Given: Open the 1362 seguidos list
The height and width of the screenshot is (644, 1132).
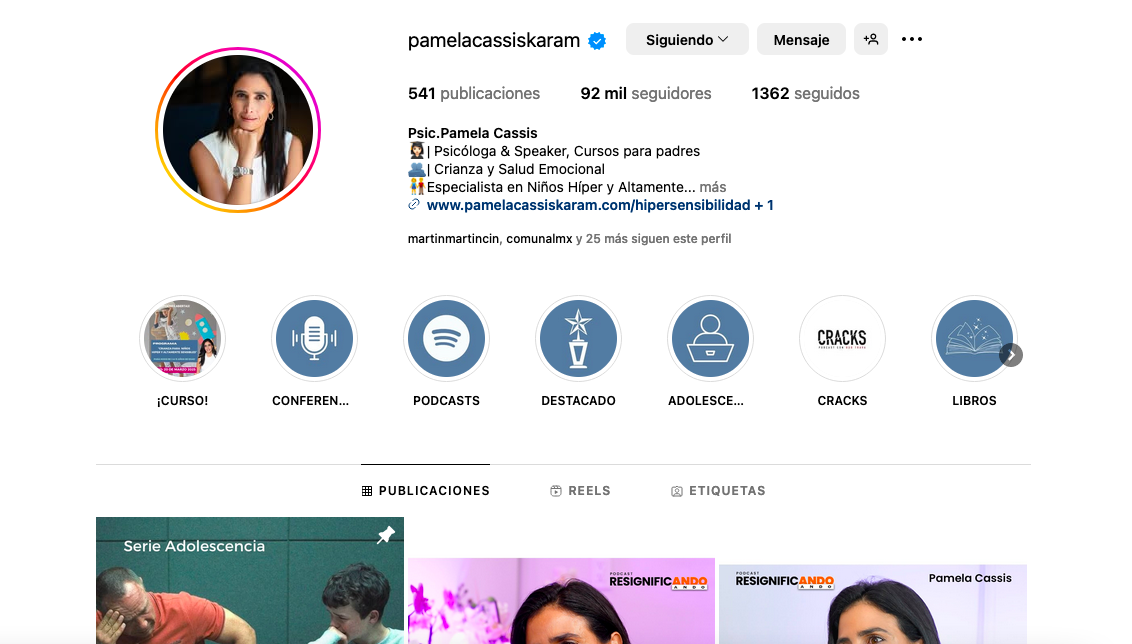Looking at the screenshot, I should pos(805,93).
